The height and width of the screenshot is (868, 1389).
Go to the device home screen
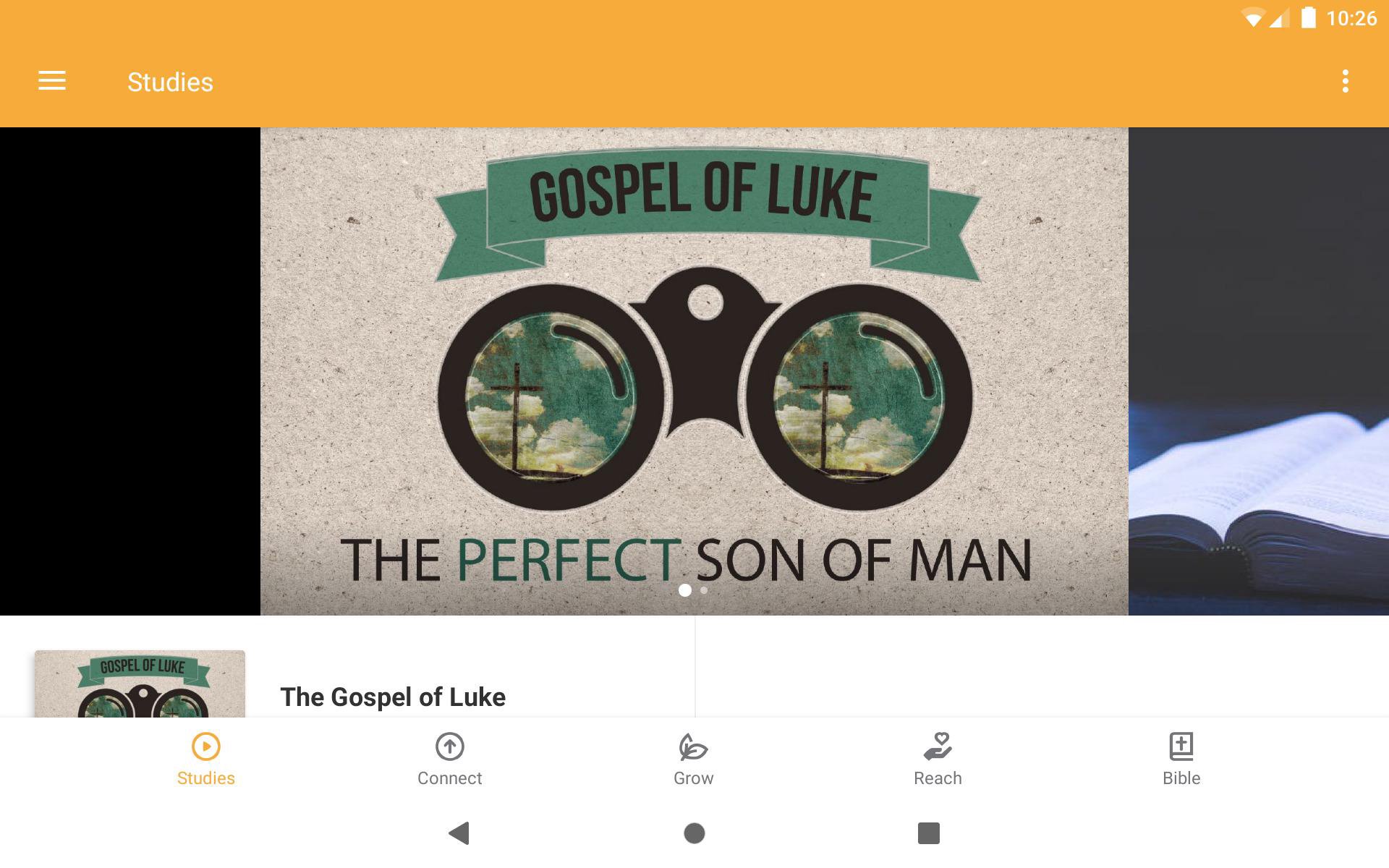tap(694, 833)
